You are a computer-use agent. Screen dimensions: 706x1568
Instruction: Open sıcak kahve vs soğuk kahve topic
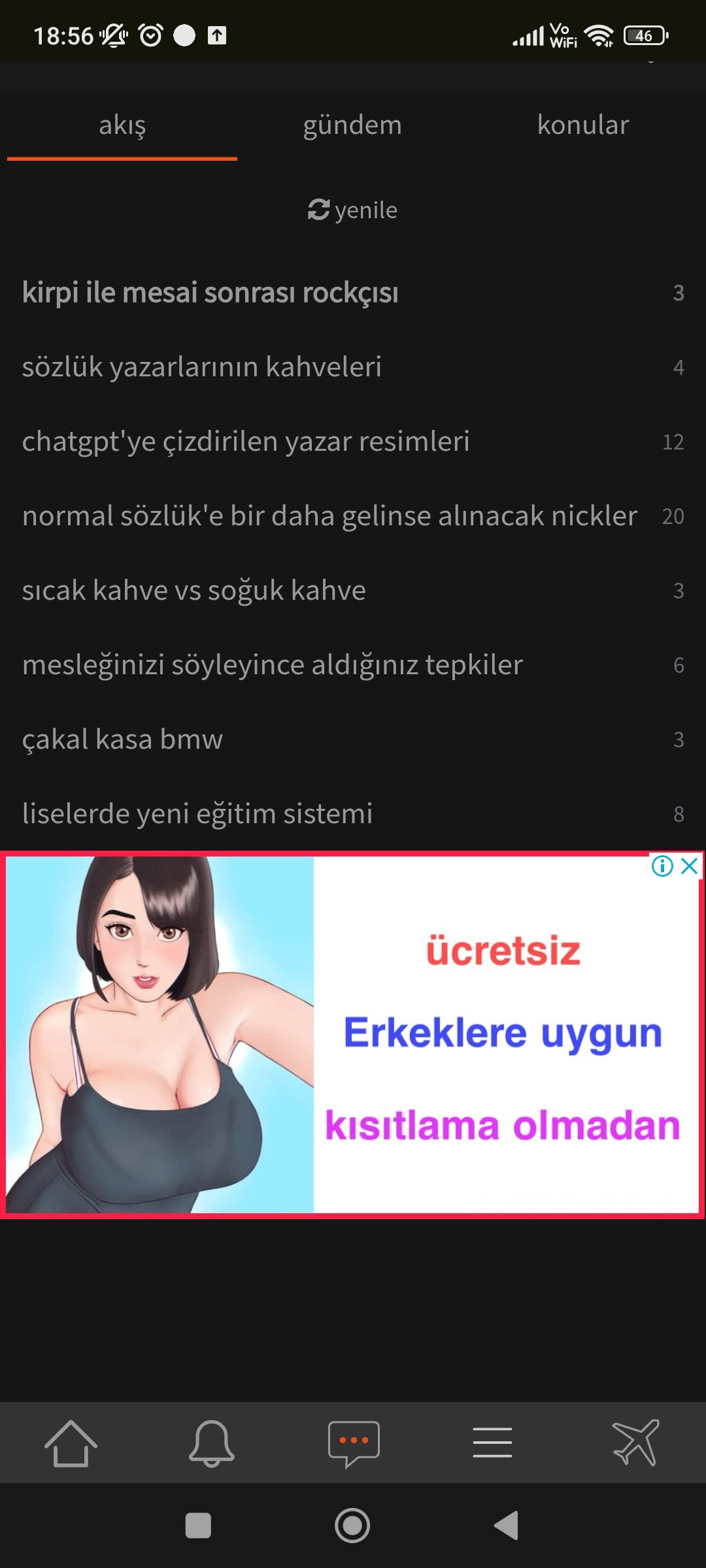click(353, 591)
